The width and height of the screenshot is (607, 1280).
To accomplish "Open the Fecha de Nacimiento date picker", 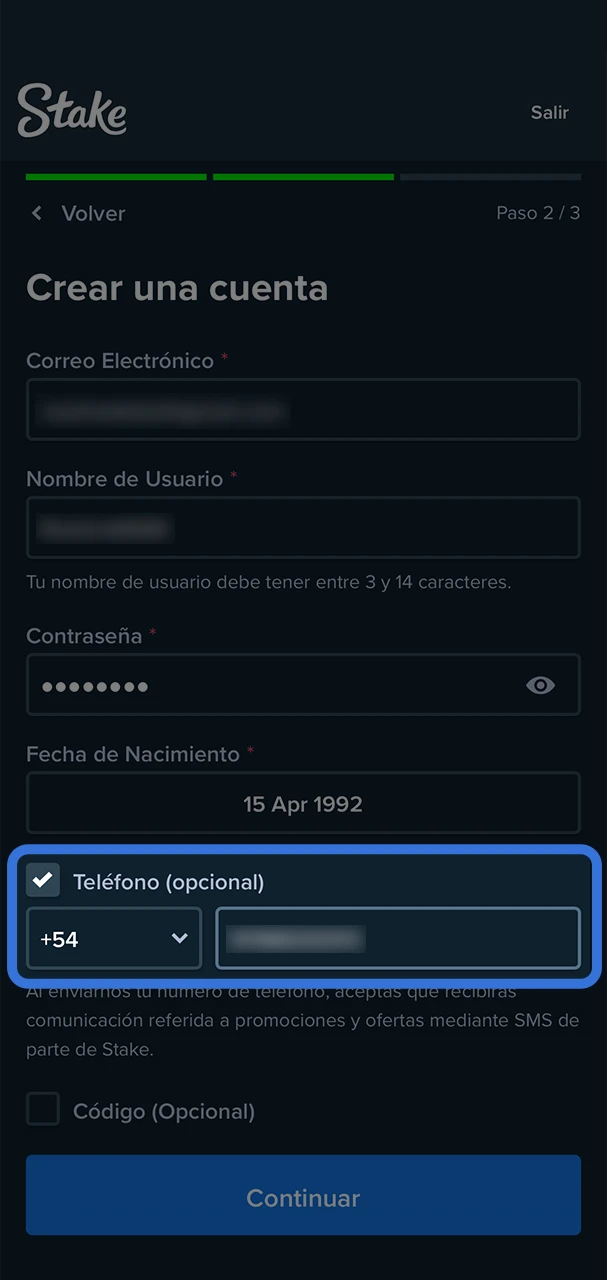I will tap(303, 804).
